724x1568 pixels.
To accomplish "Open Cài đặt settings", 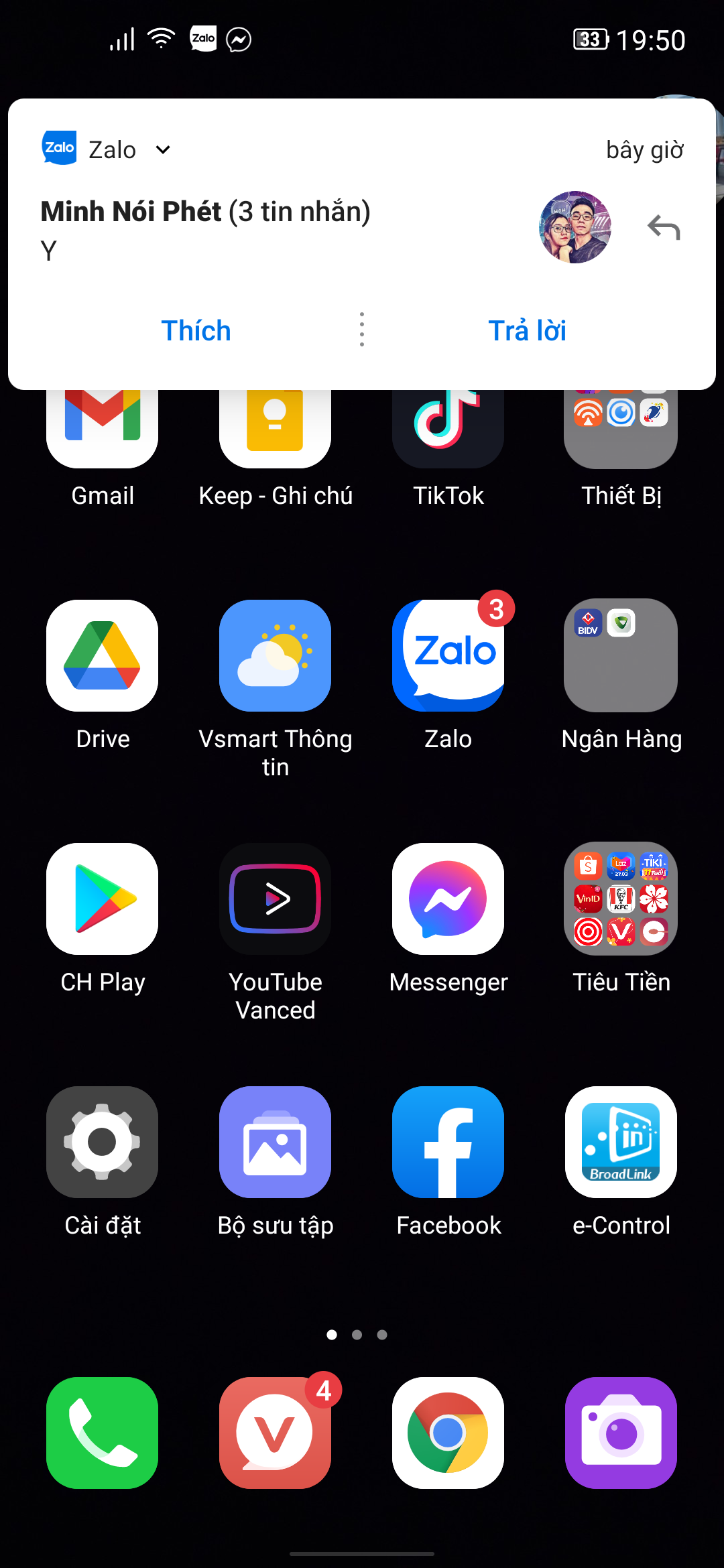I will pos(103,1142).
